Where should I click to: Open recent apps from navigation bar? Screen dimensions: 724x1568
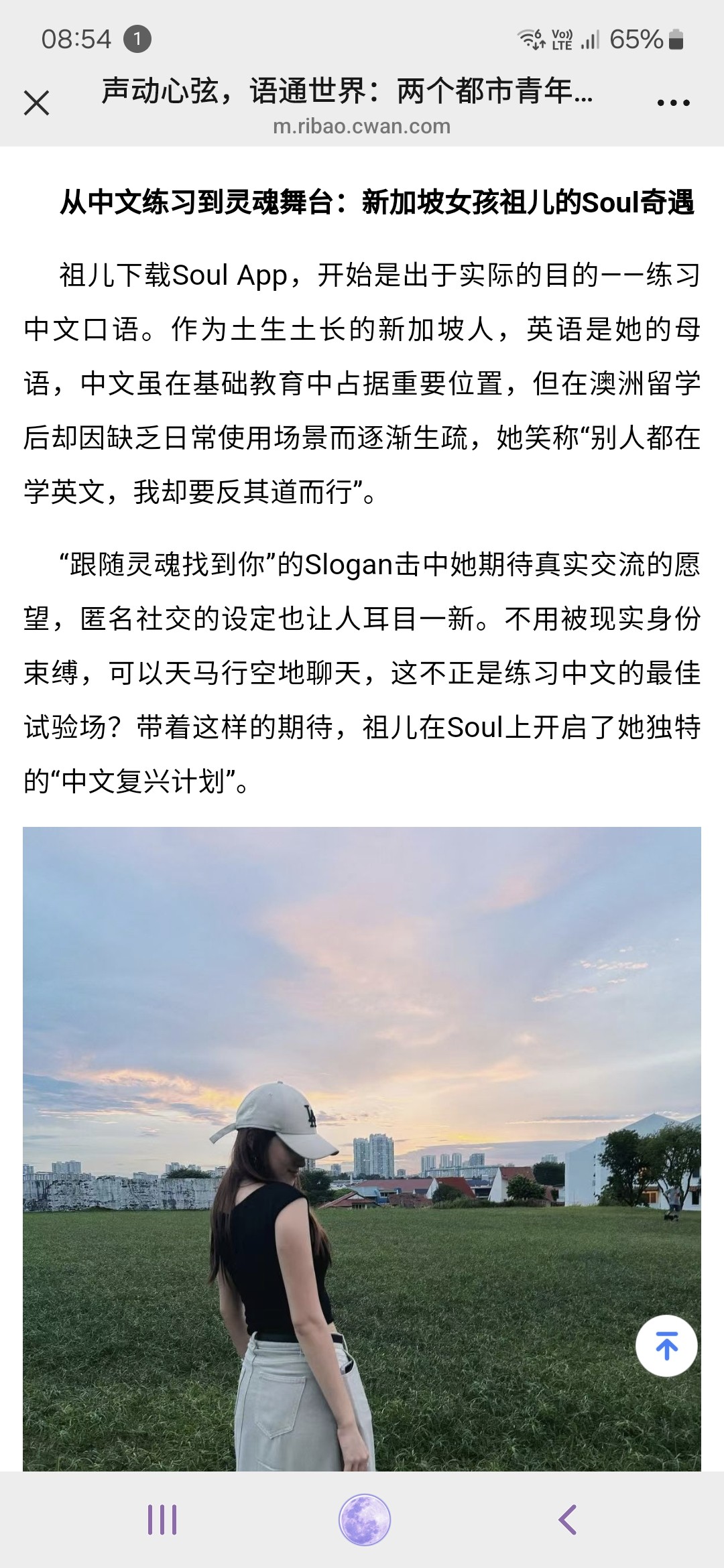162,1519
